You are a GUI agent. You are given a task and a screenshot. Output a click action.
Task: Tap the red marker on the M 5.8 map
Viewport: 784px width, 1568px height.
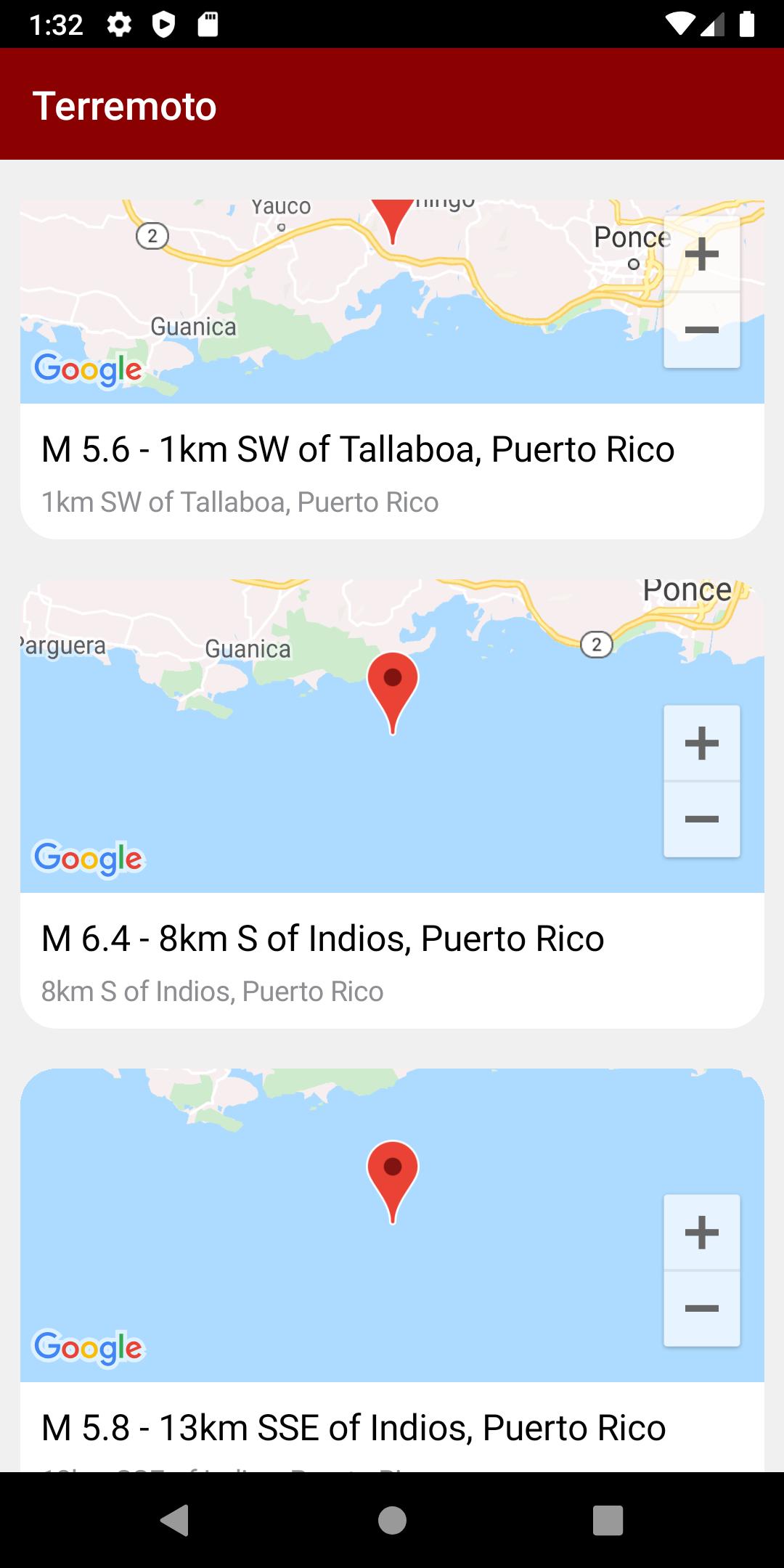tap(392, 1175)
